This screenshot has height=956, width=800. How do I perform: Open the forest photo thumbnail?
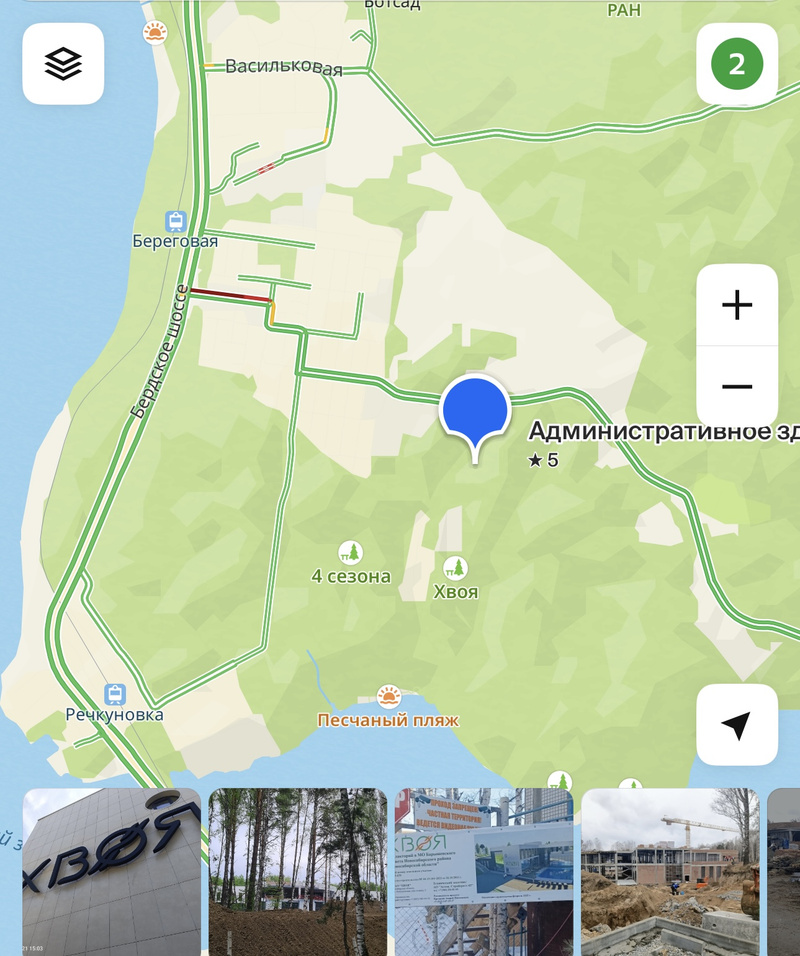[x=298, y=870]
